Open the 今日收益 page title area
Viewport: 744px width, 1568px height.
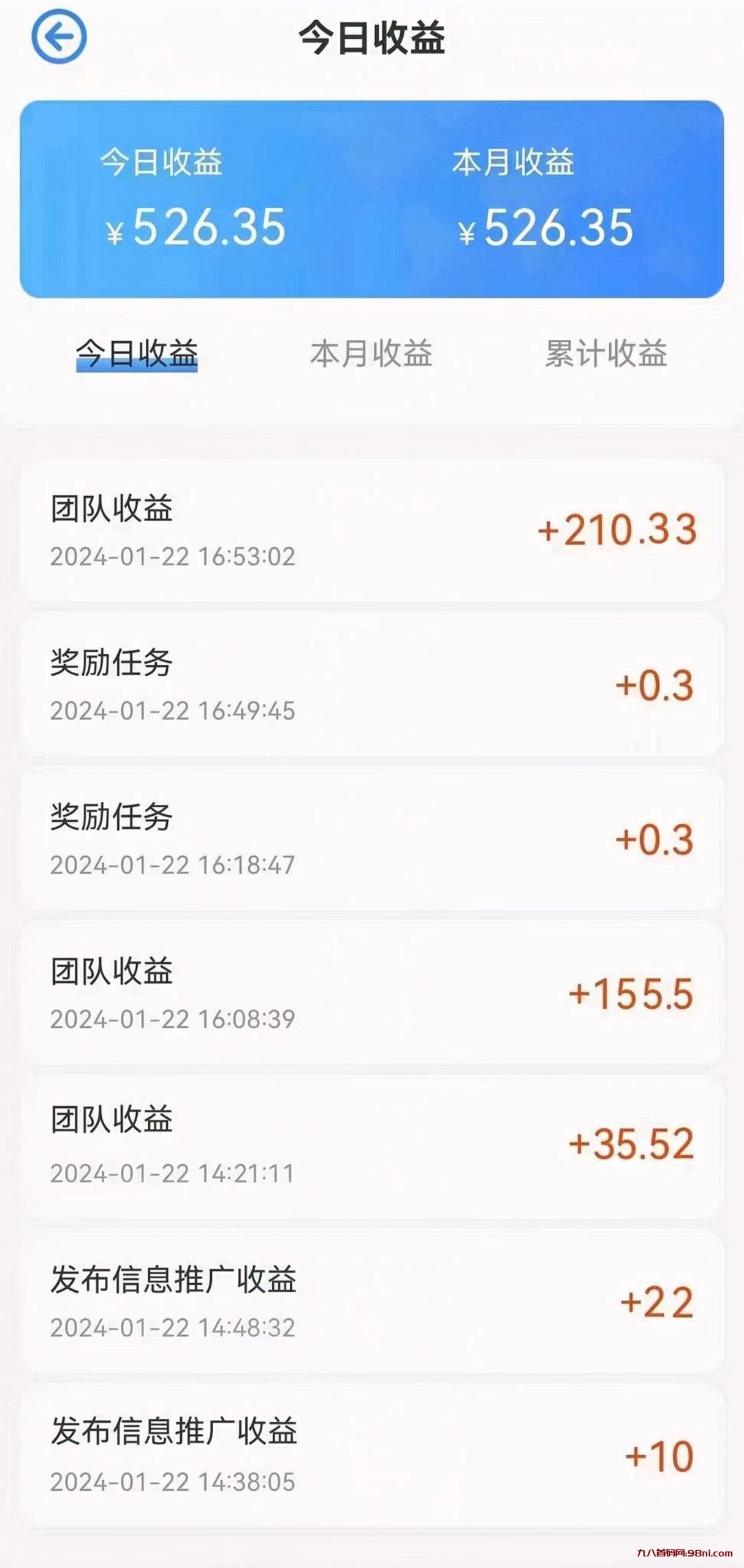point(371,38)
